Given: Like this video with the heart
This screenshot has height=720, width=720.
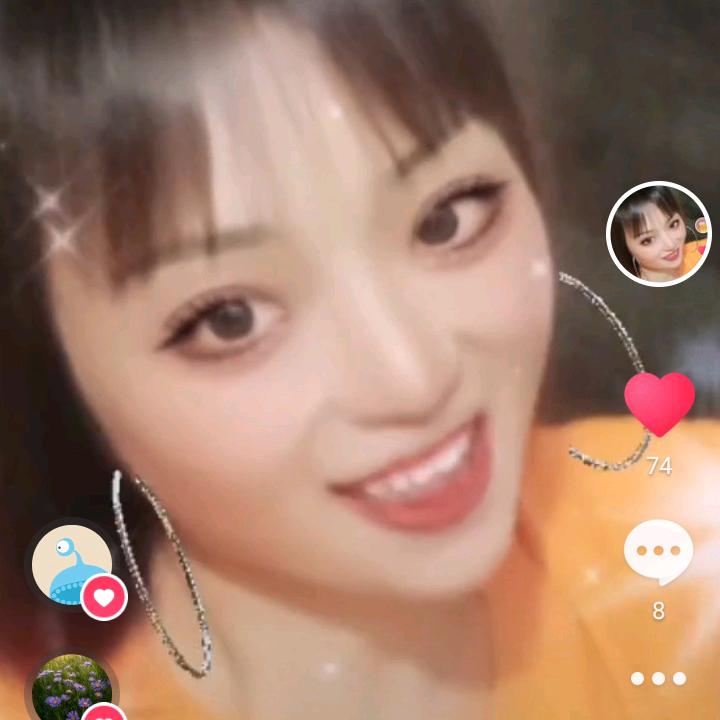Looking at the screenshot, I should (659, 403).
